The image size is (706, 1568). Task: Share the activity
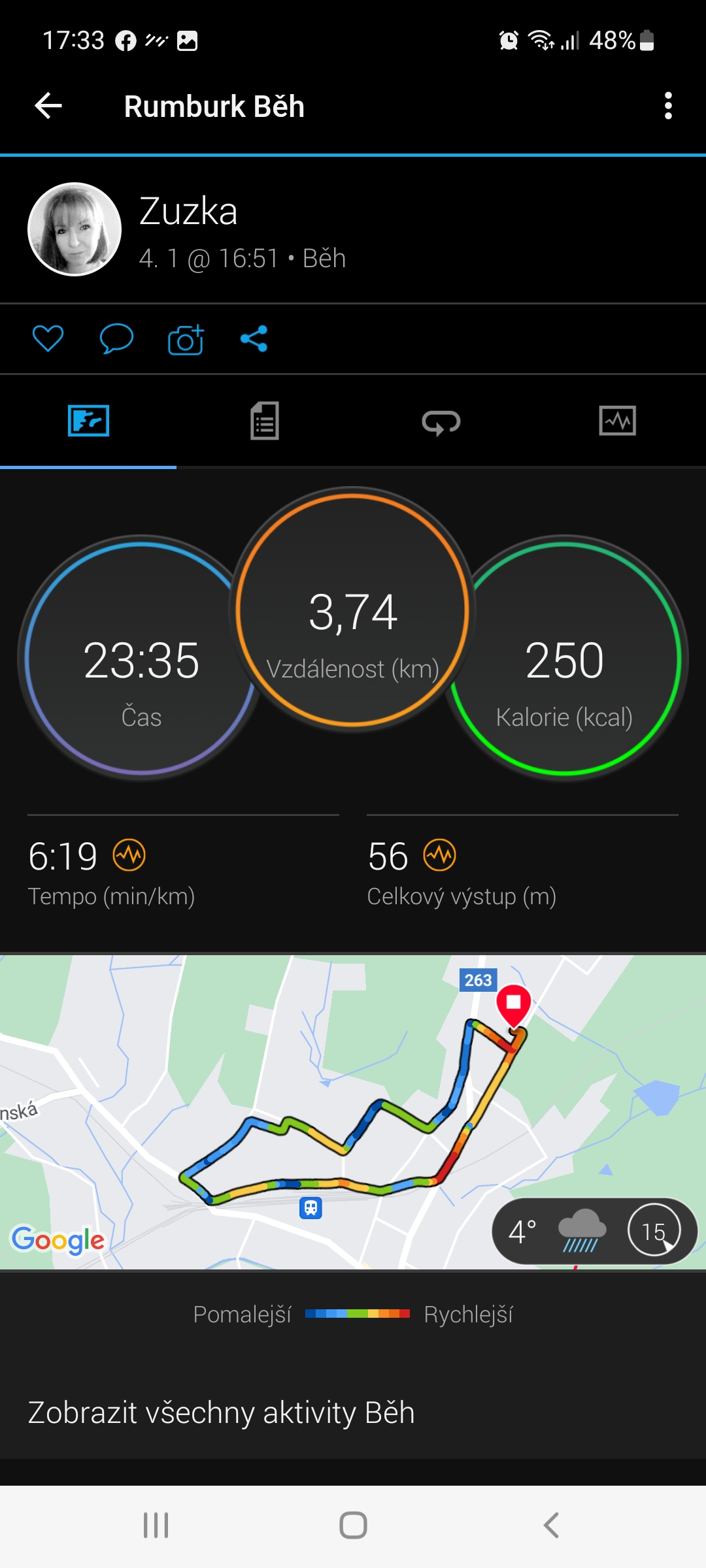click(x=254, y=338)
